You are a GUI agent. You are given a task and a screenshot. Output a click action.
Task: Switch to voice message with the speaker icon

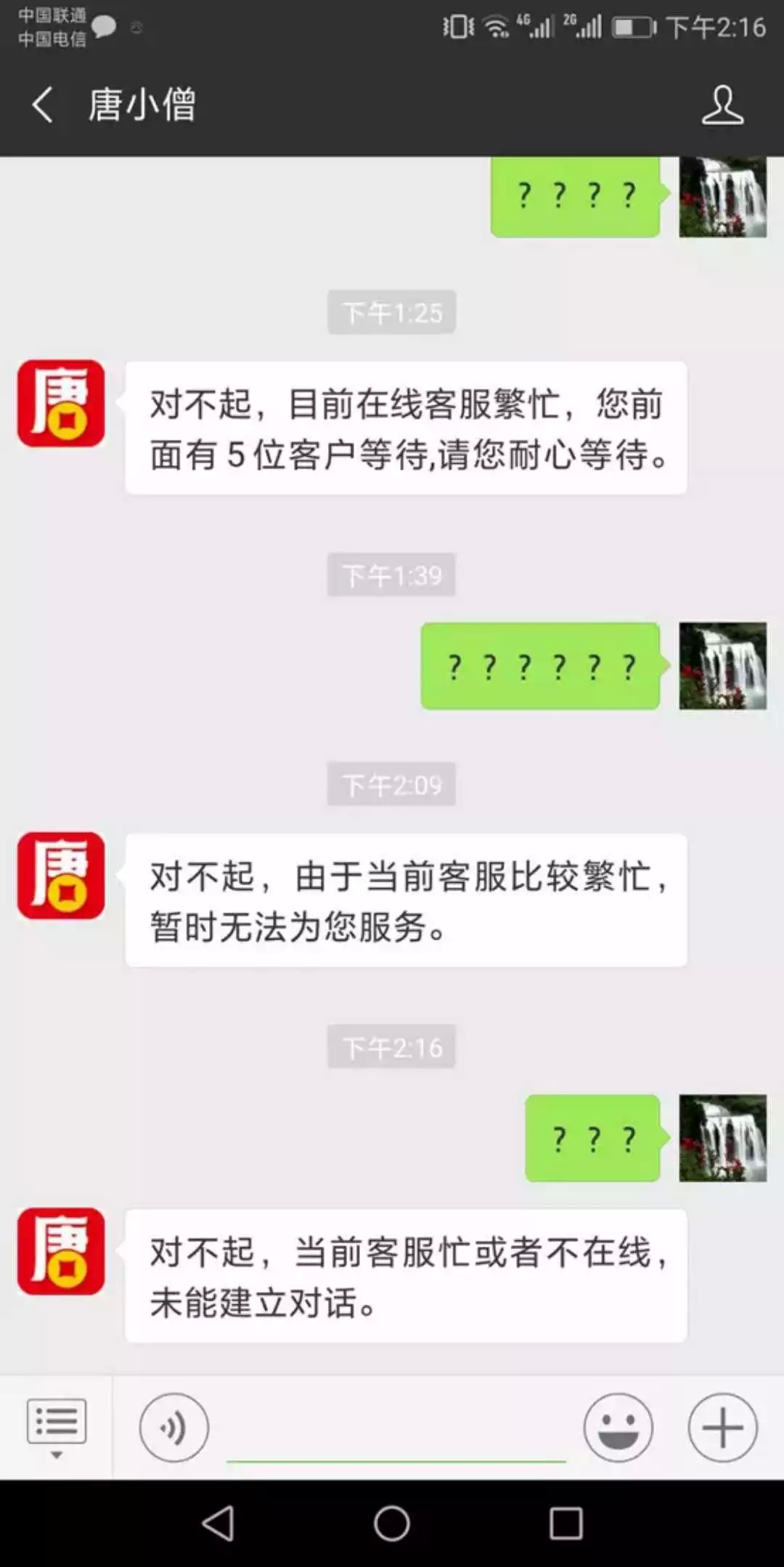[173, 1427]
